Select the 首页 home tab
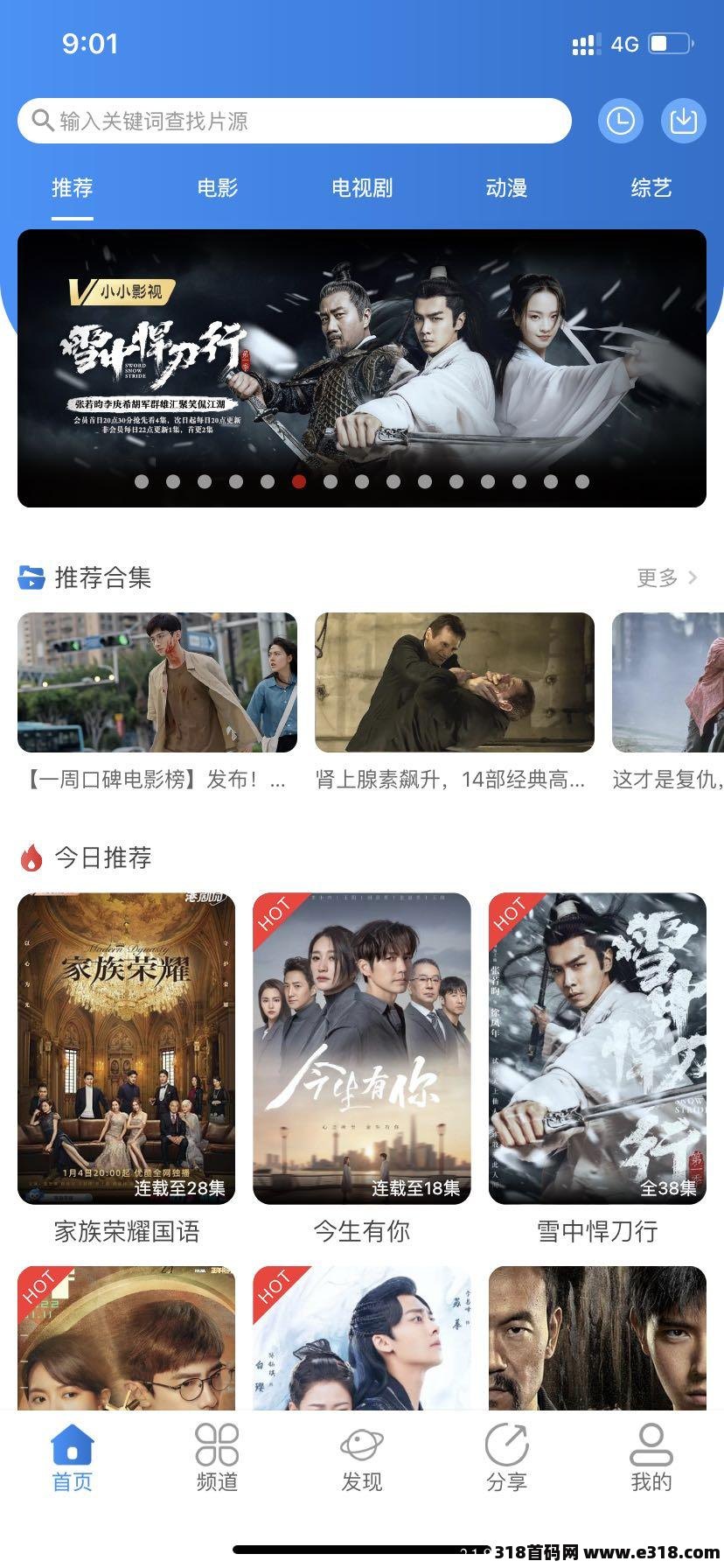The image size is (724, 1568). click(x=73, y=1457)
